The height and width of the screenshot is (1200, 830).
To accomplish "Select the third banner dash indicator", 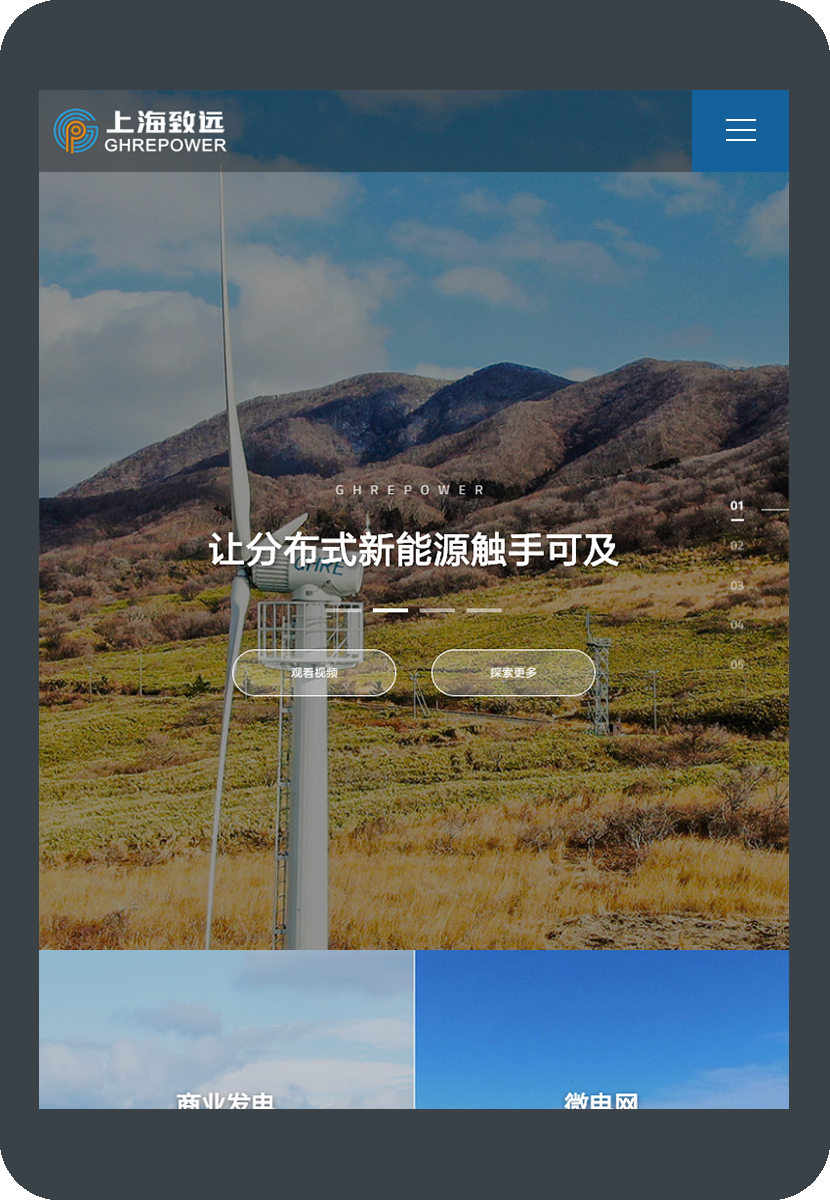I will point(484,610).
